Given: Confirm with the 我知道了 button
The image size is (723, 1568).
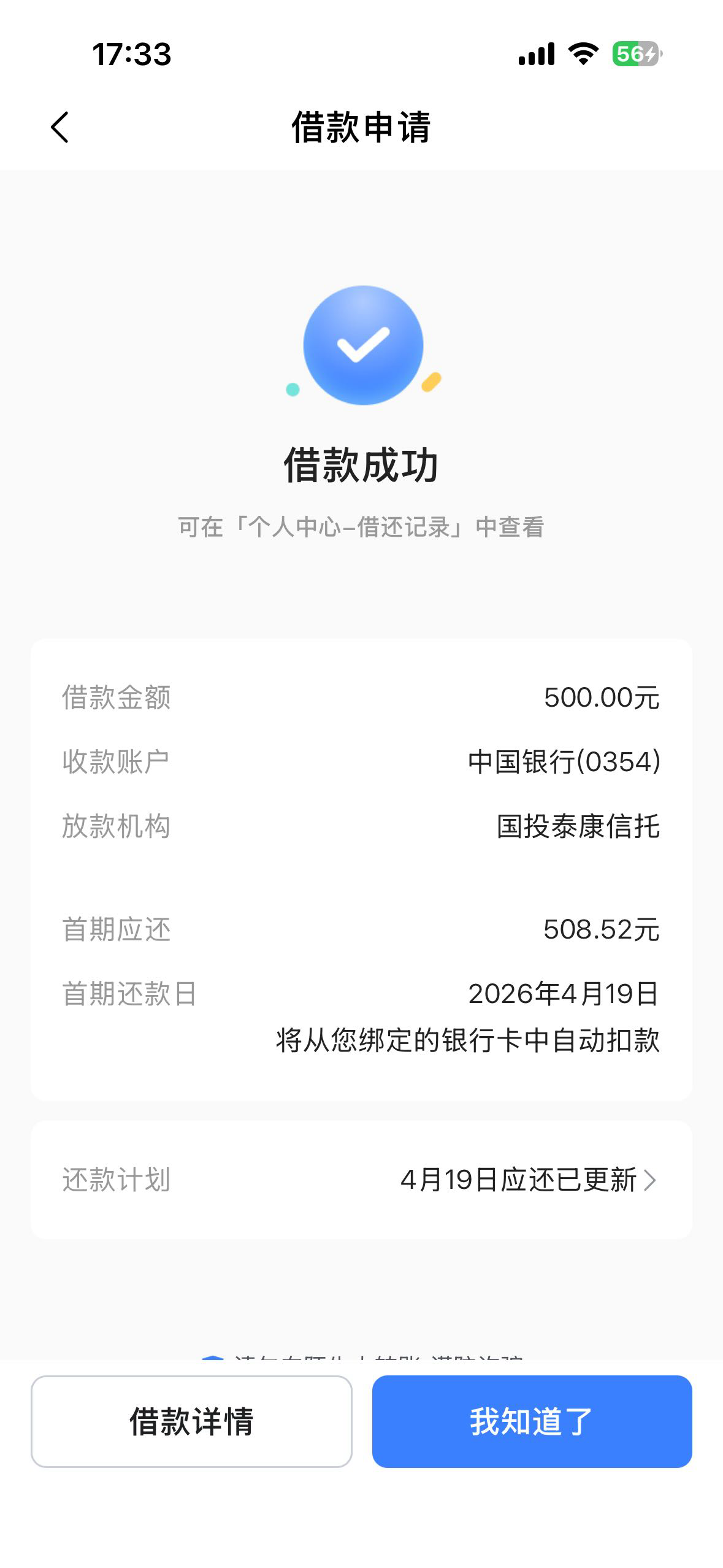Looking at the screenshot, I should [x=532, y=1421].
